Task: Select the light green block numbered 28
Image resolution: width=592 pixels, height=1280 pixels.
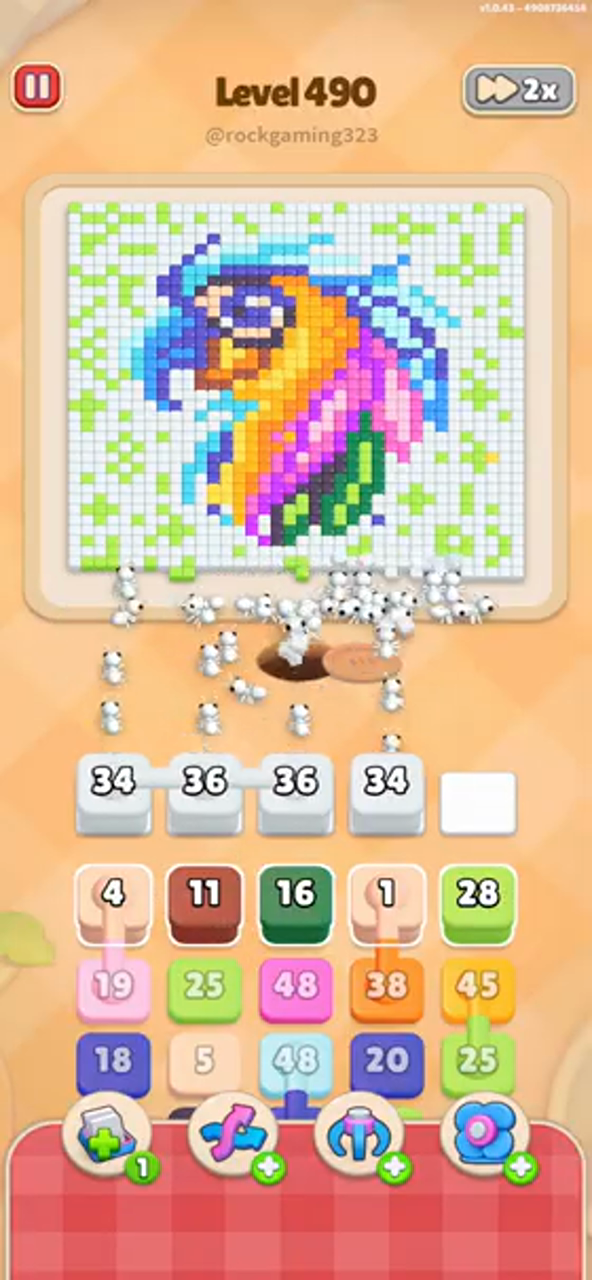Action: (478, 904)
